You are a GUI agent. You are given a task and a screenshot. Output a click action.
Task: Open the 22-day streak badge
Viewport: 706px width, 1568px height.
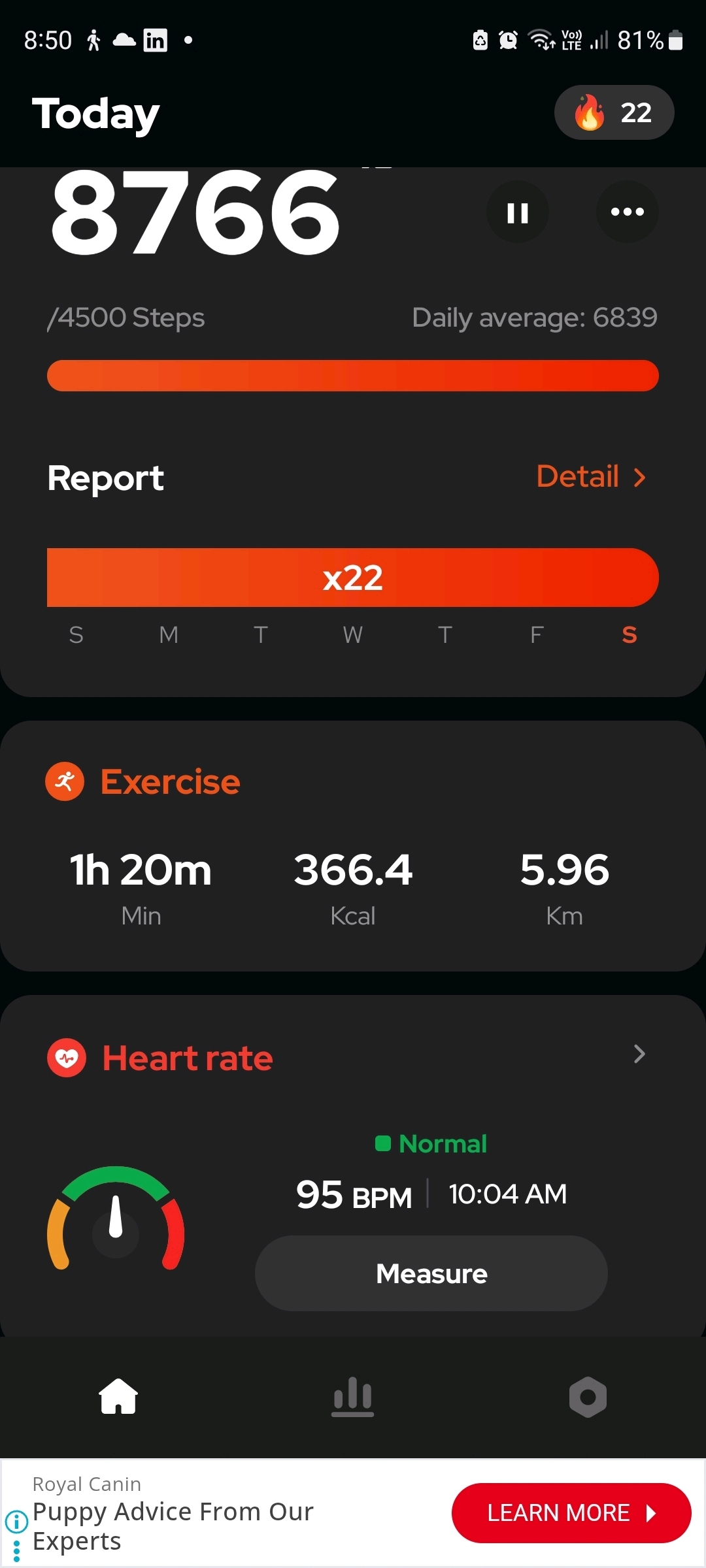point(614,112)
